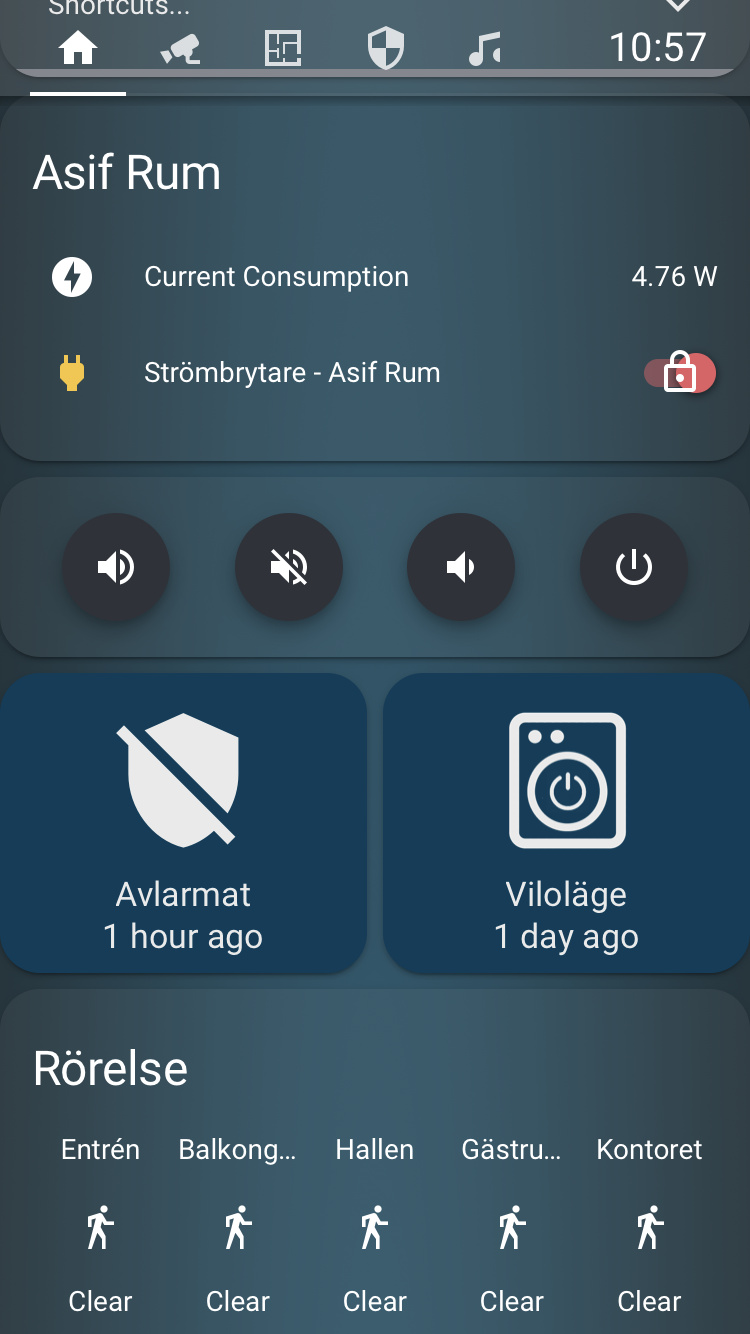Open Balkong motion sensor
This screenshot has height=1334, width=750.
[x=237, y=1227]
